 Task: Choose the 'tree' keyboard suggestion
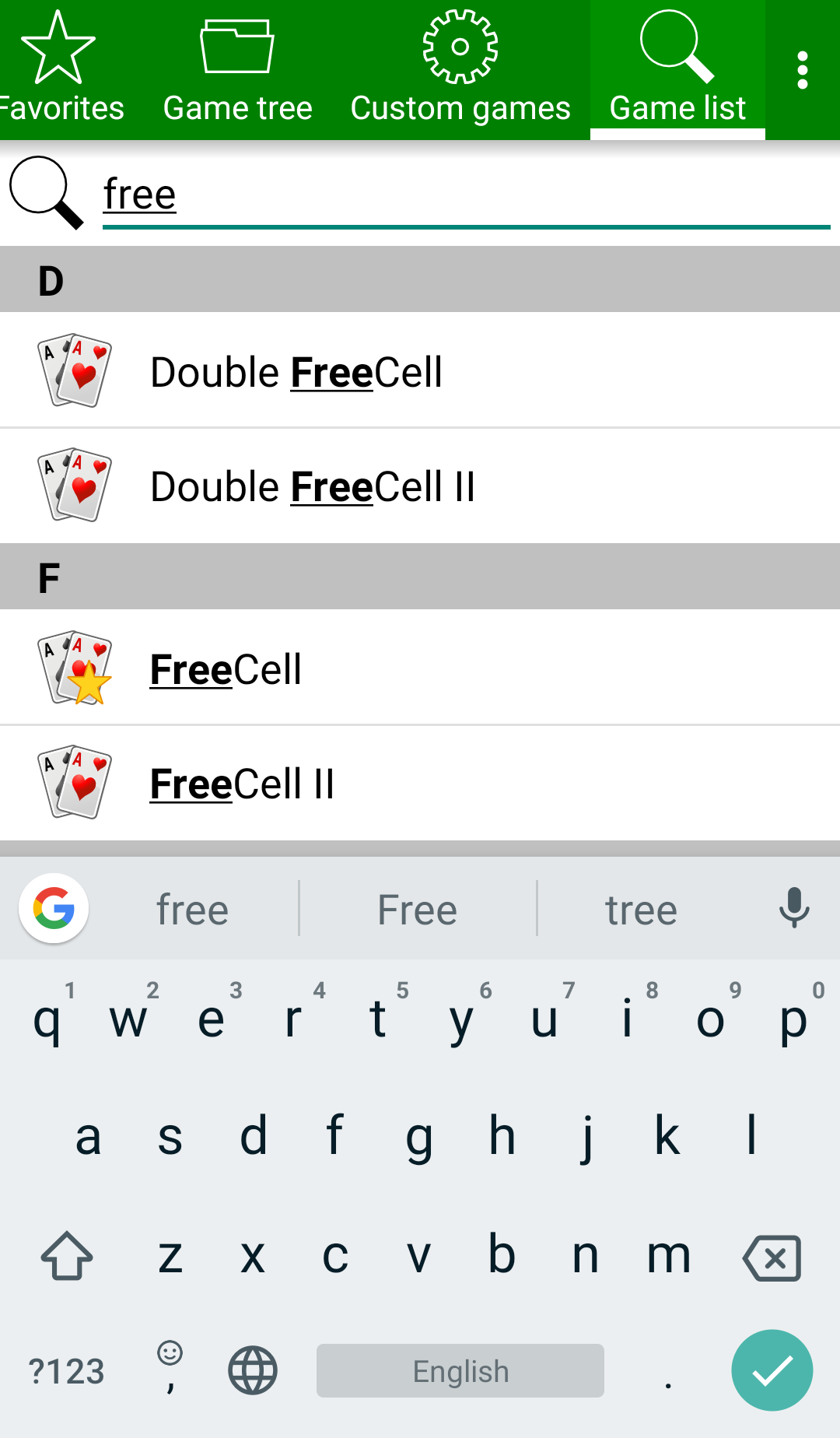(641, 910)
